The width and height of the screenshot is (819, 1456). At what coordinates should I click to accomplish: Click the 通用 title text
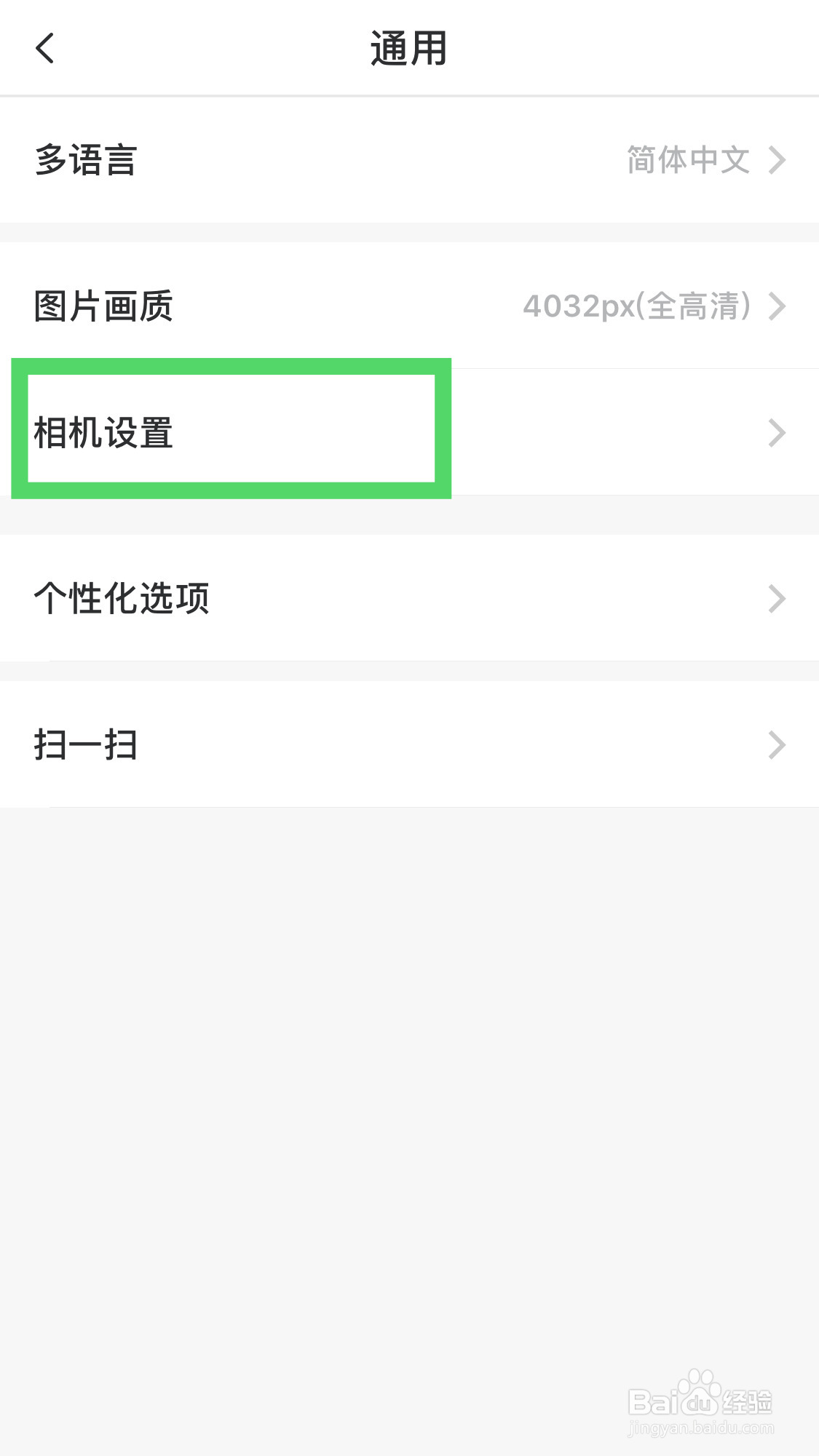[x=409, y=48]
